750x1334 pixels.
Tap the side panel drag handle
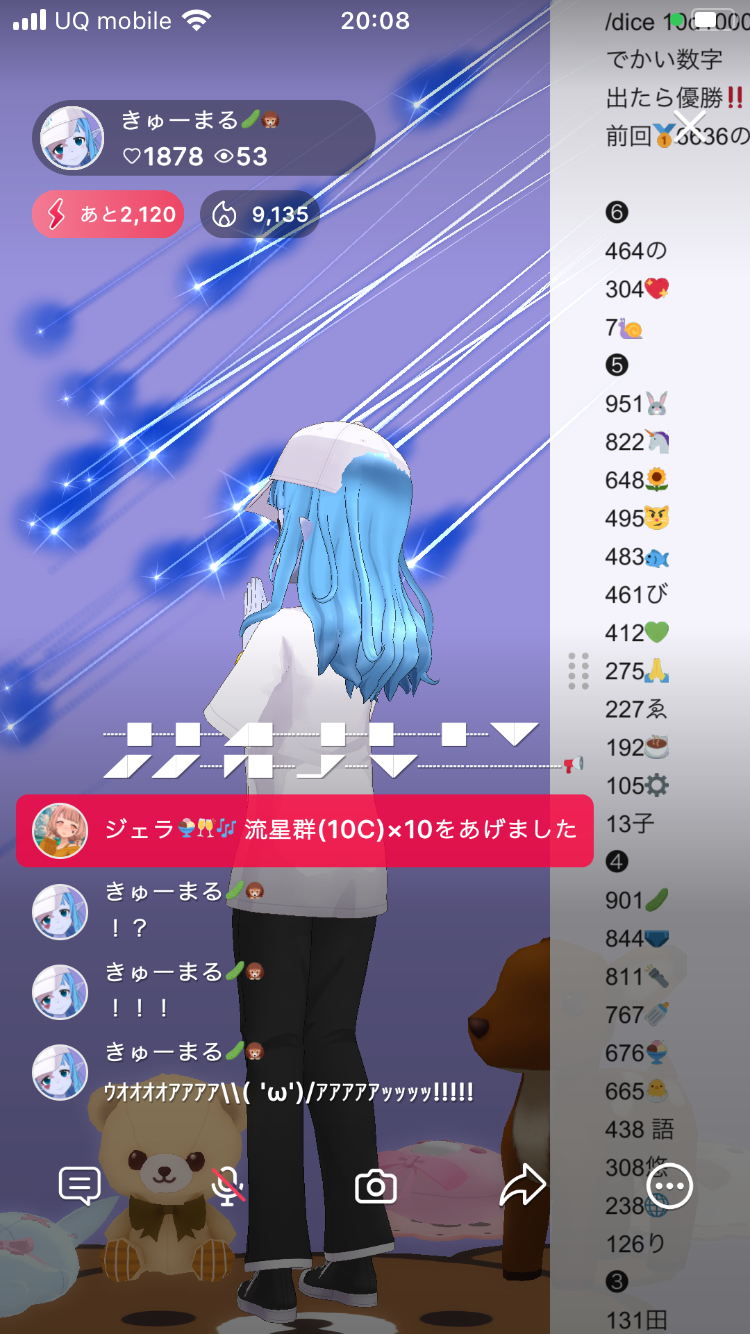(578, 670)
